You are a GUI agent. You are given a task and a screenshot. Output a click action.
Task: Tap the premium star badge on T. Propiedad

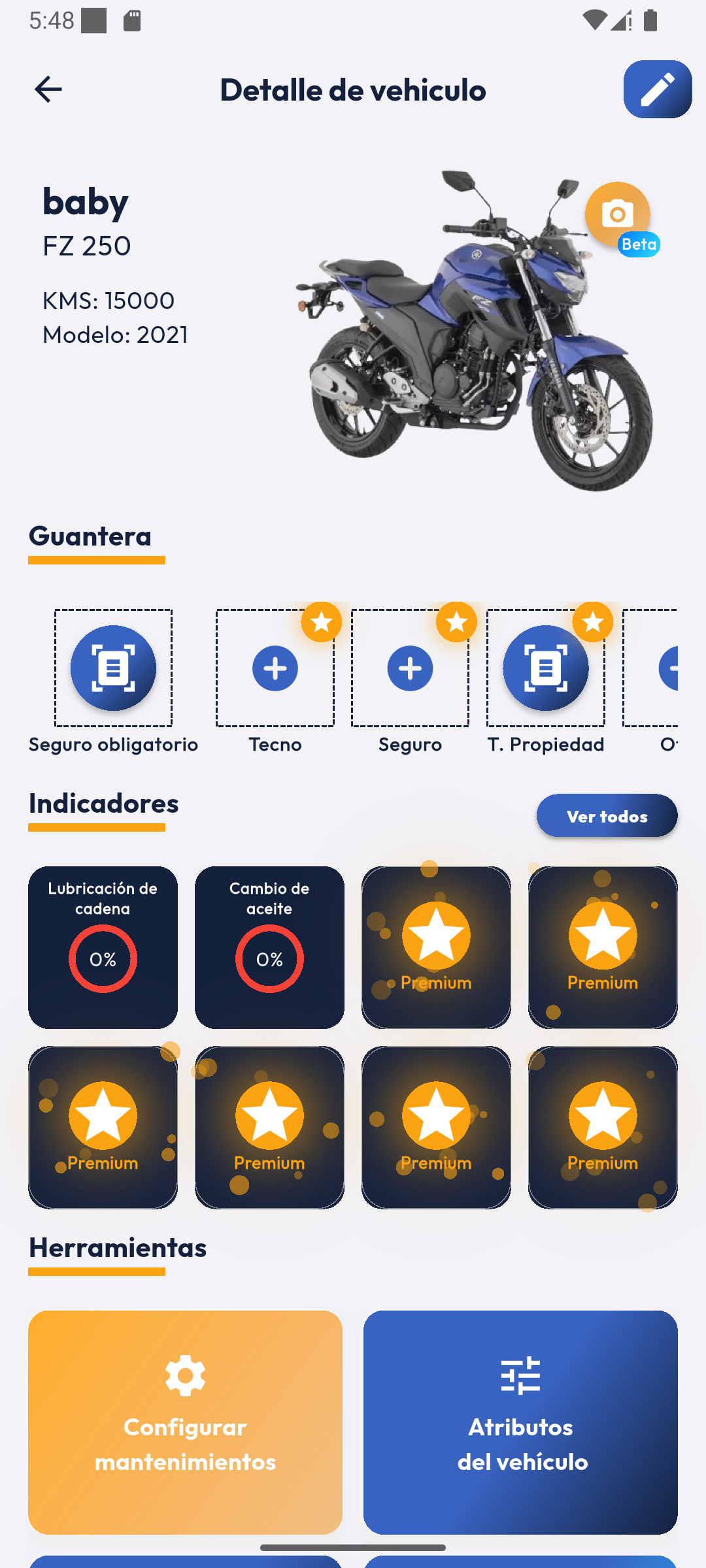click(592, 623)
